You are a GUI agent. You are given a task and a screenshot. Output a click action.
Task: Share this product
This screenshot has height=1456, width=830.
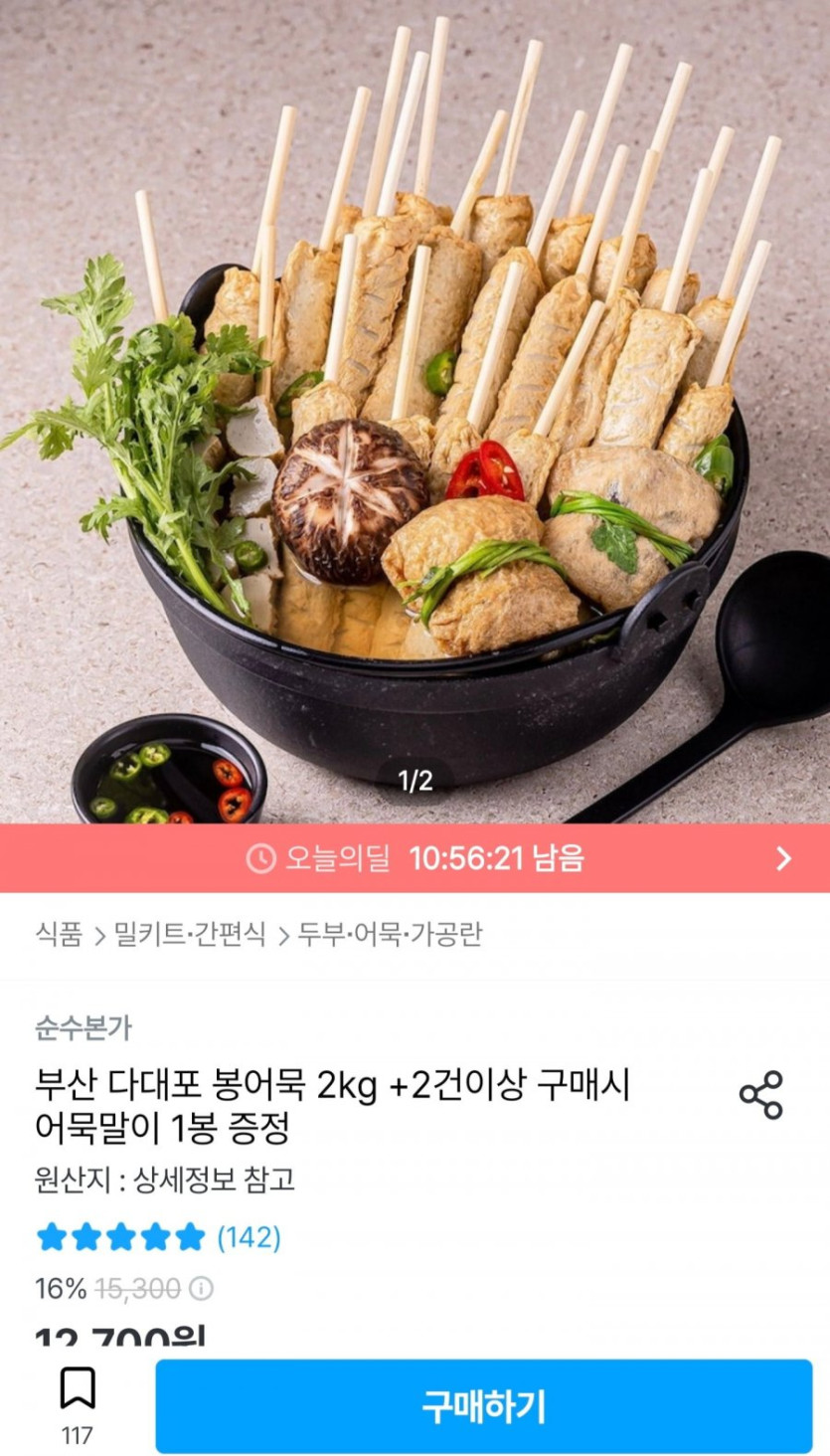(761, 1095)
